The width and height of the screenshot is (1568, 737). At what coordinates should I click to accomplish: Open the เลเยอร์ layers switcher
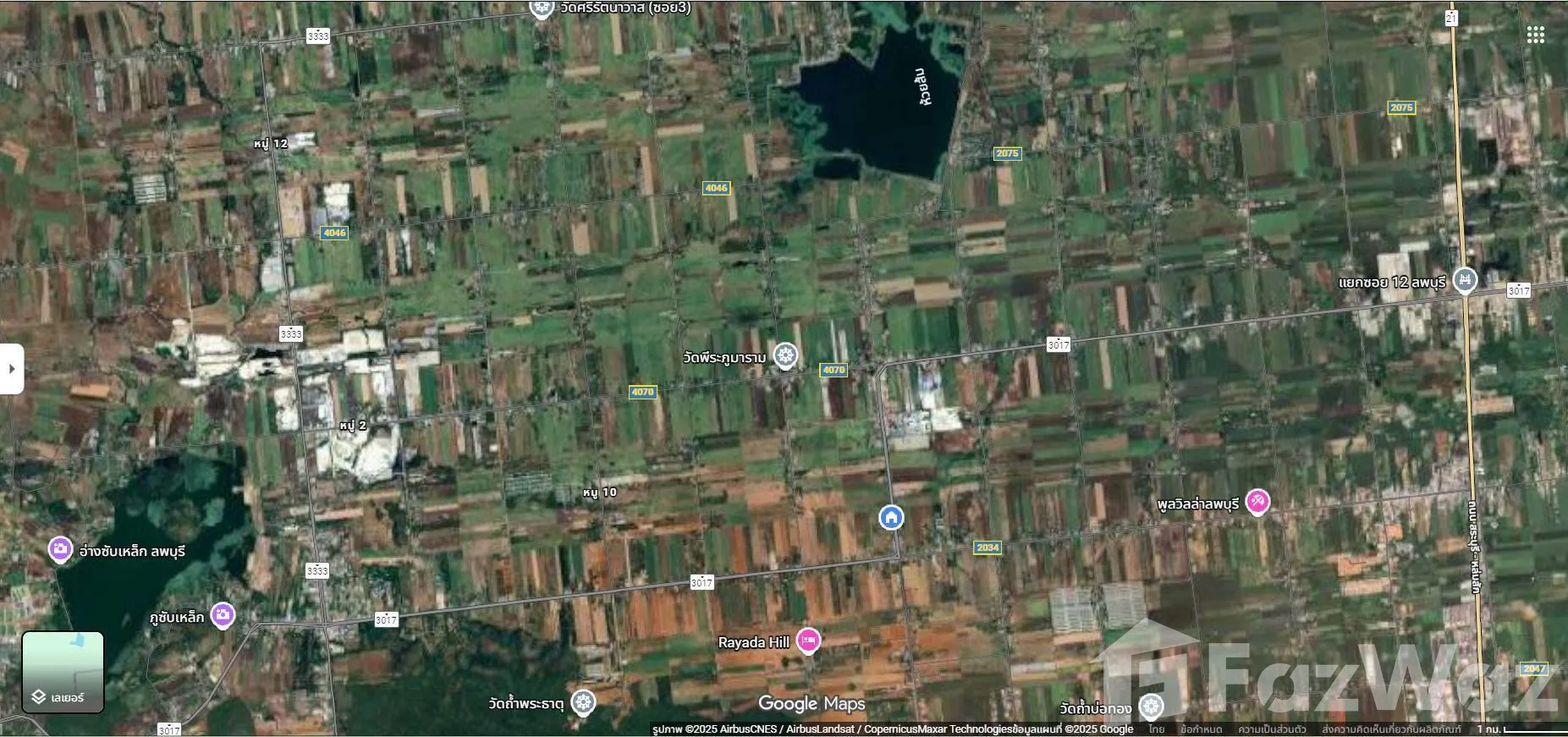point(63,672)
